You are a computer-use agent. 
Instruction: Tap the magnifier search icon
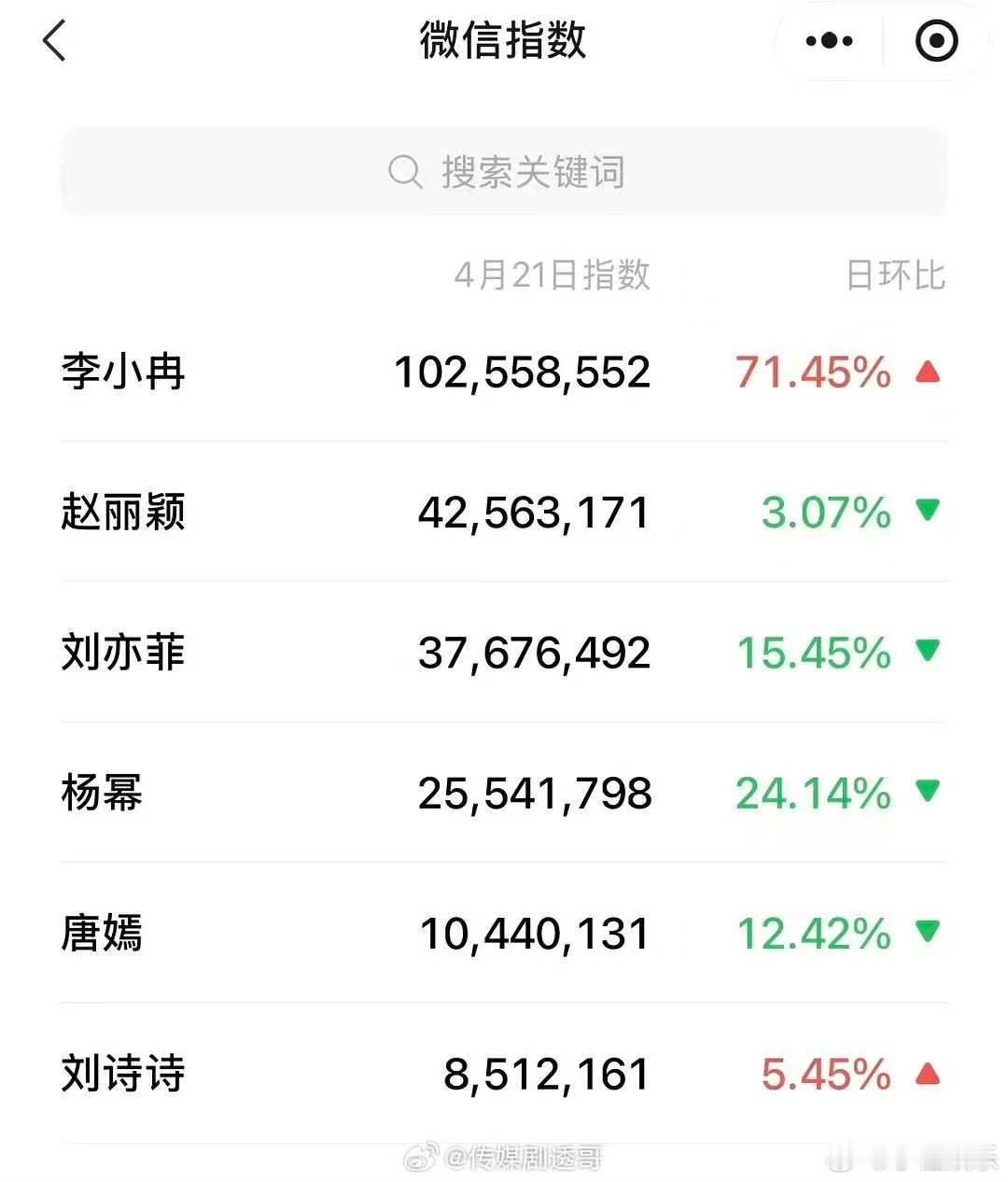(x=403, y=170)
